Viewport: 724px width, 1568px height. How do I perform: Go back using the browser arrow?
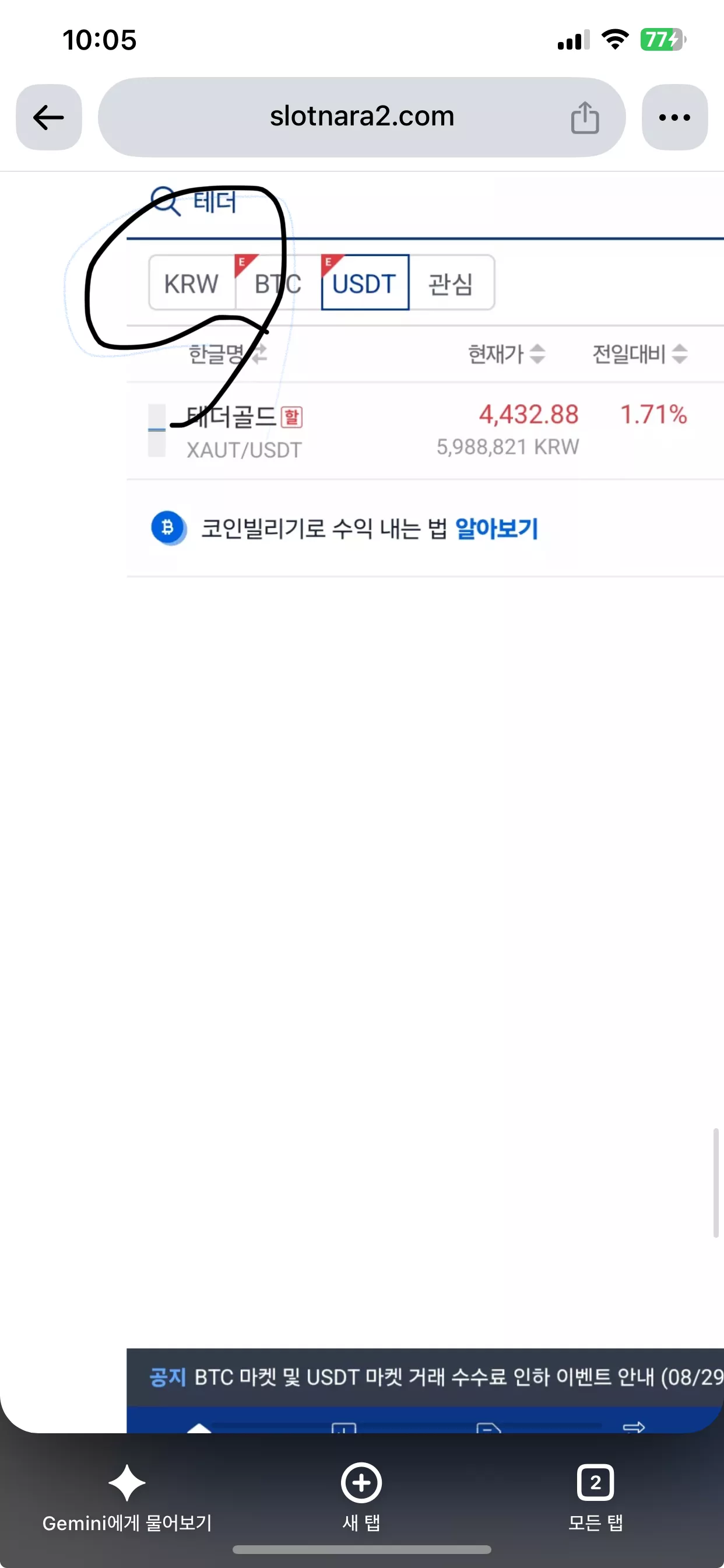point(48,117)
